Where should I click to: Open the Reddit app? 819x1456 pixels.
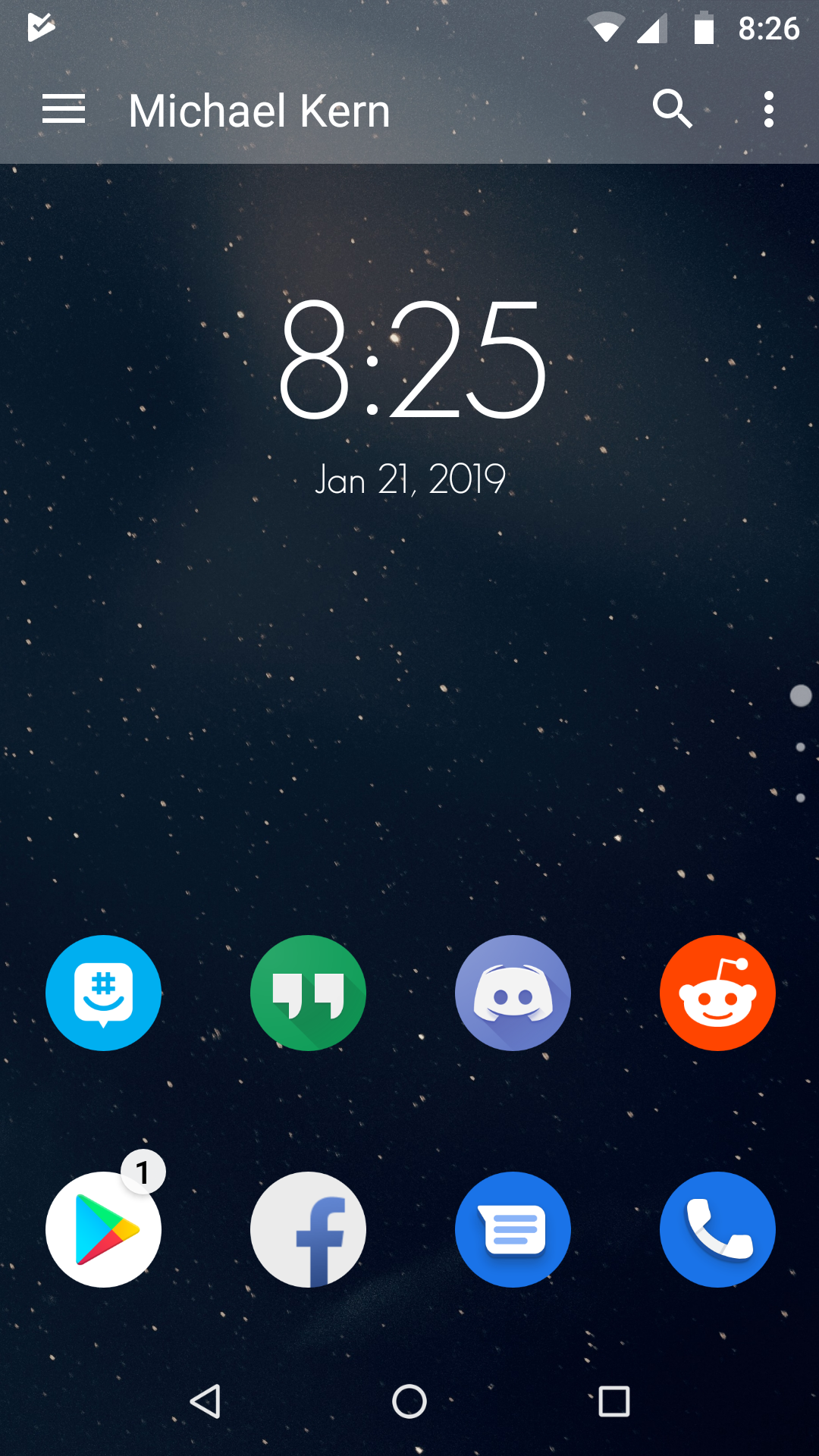pos(717,993)
